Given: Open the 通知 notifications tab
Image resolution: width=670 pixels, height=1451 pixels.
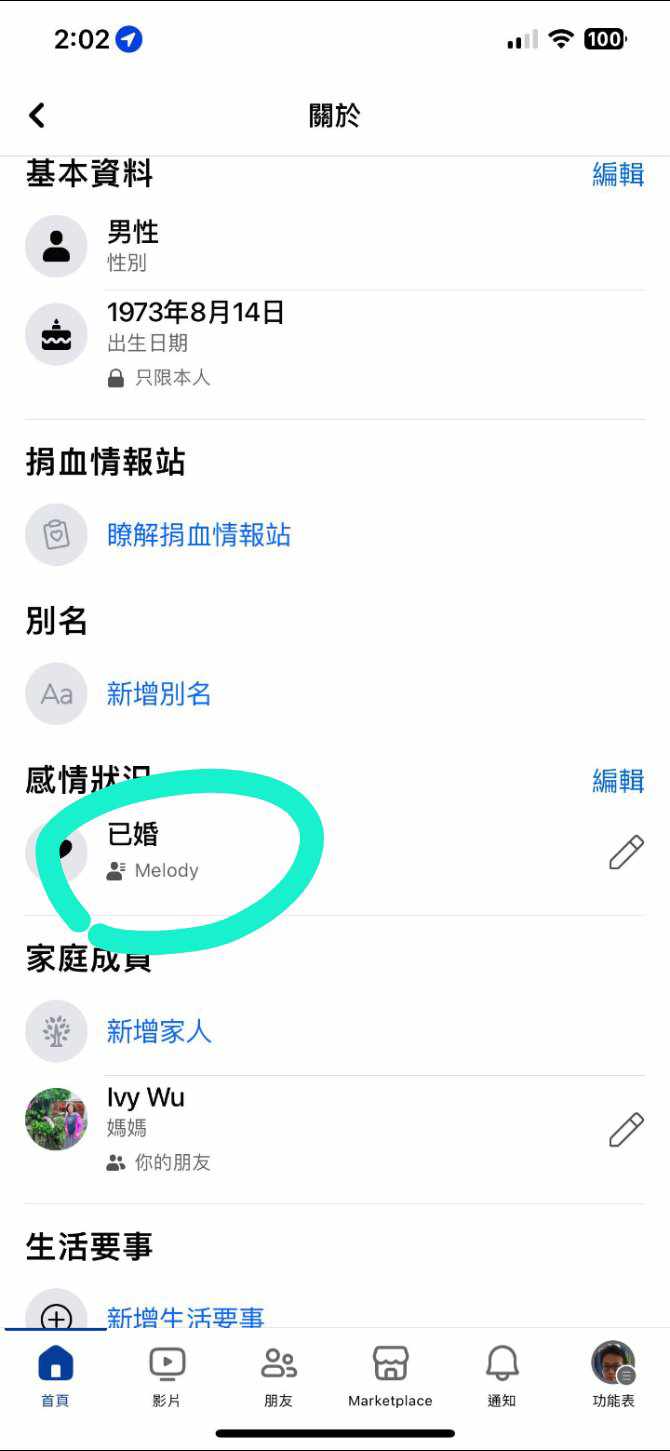Looking at the screenshot, I should [x=502, y=1377].
